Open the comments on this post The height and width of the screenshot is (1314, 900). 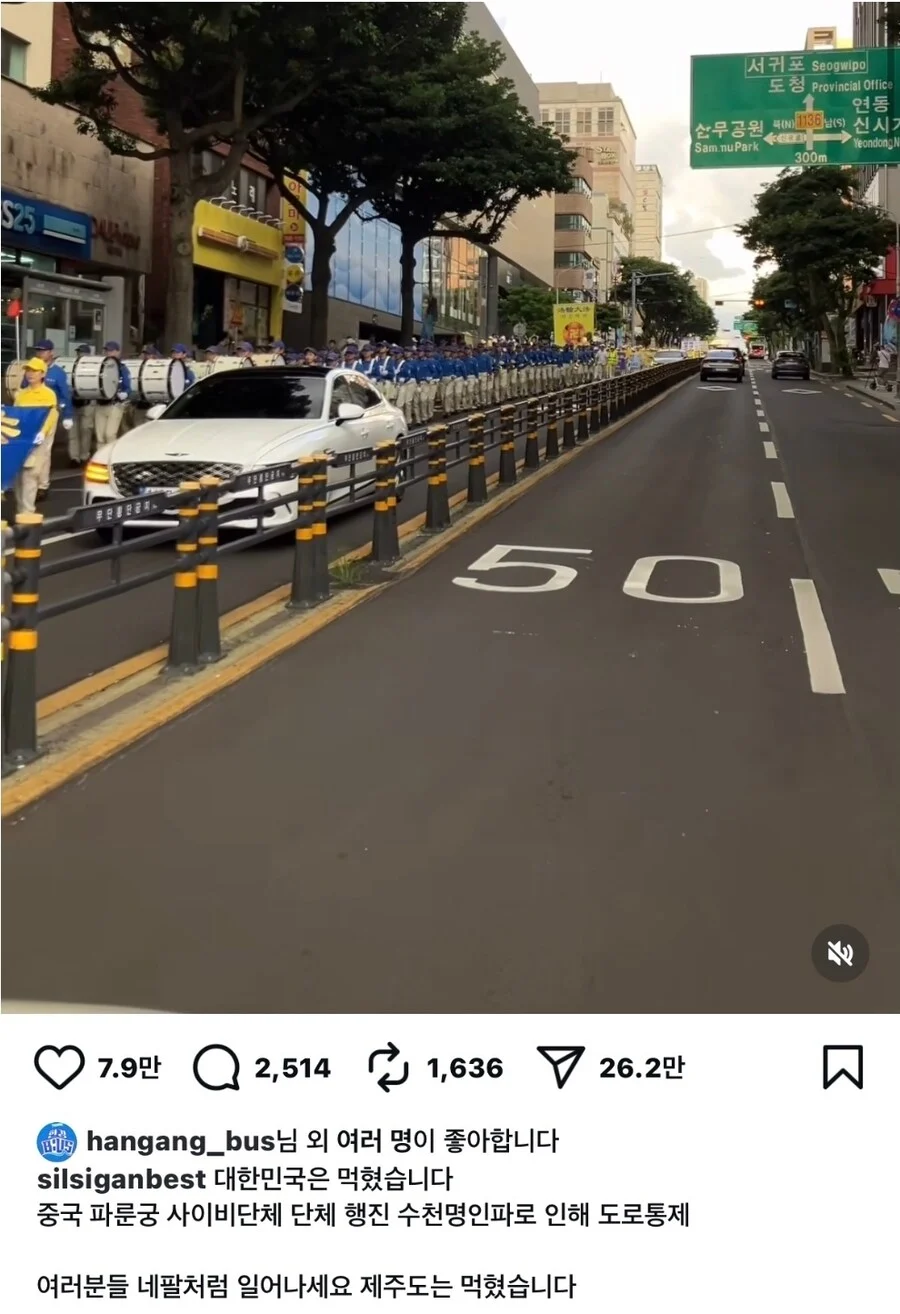tap(216, 1067)
